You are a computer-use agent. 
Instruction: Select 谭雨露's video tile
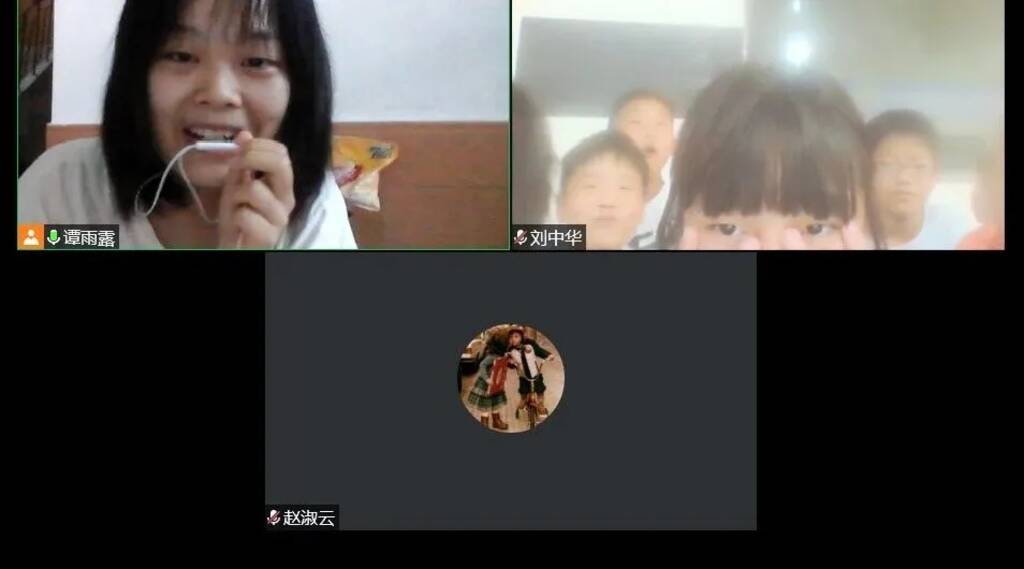[263, 124]
